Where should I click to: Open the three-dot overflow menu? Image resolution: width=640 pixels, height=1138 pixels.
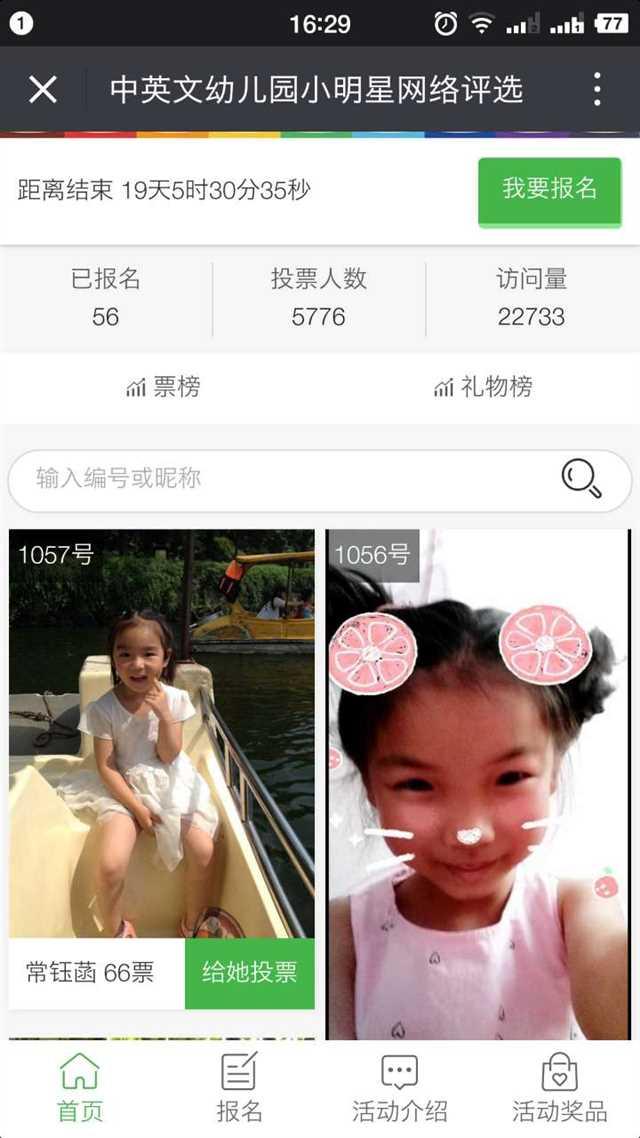click(597, 90)
